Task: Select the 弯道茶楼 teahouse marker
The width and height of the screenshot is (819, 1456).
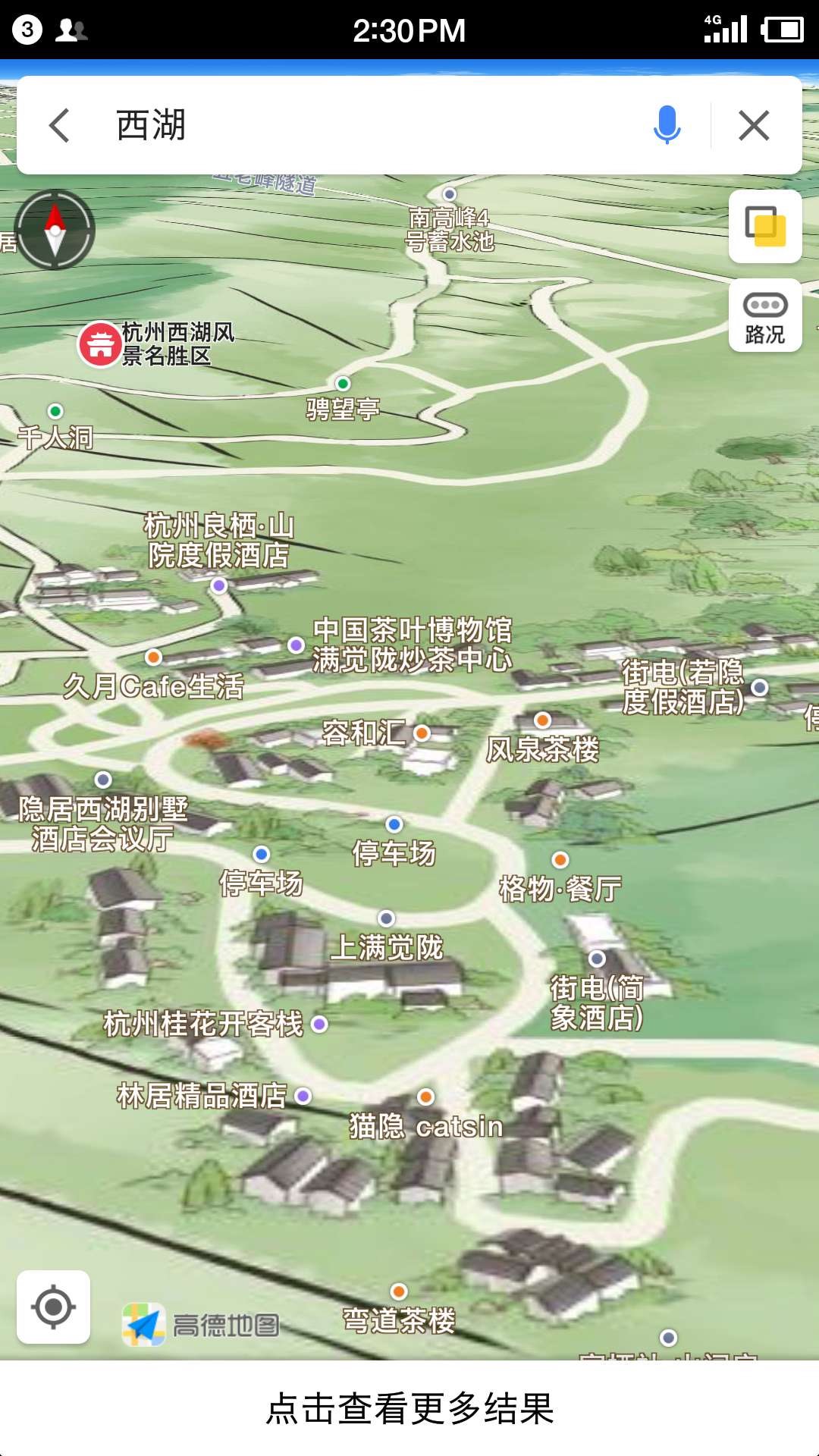Action: pos(399,1291)
